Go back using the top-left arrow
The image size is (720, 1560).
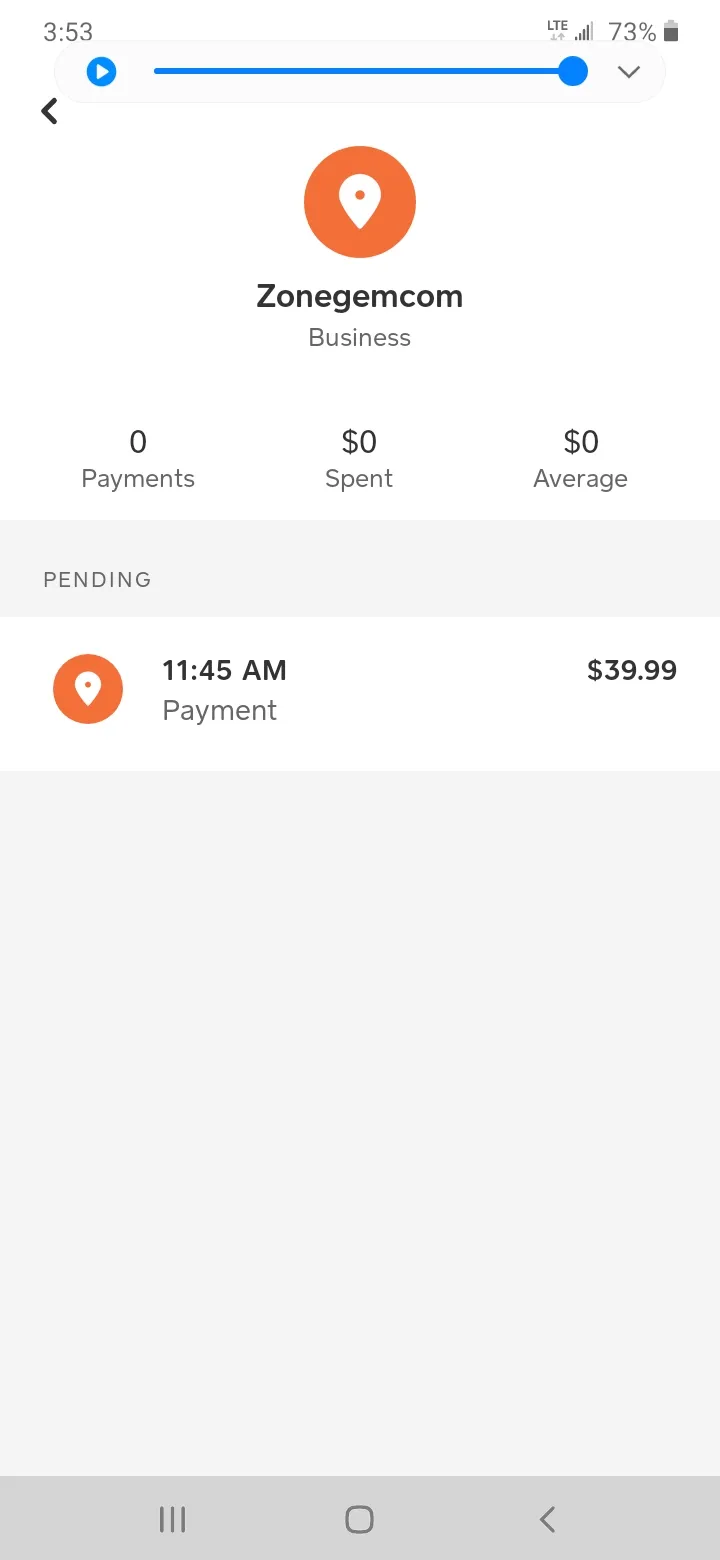[49, 111]
